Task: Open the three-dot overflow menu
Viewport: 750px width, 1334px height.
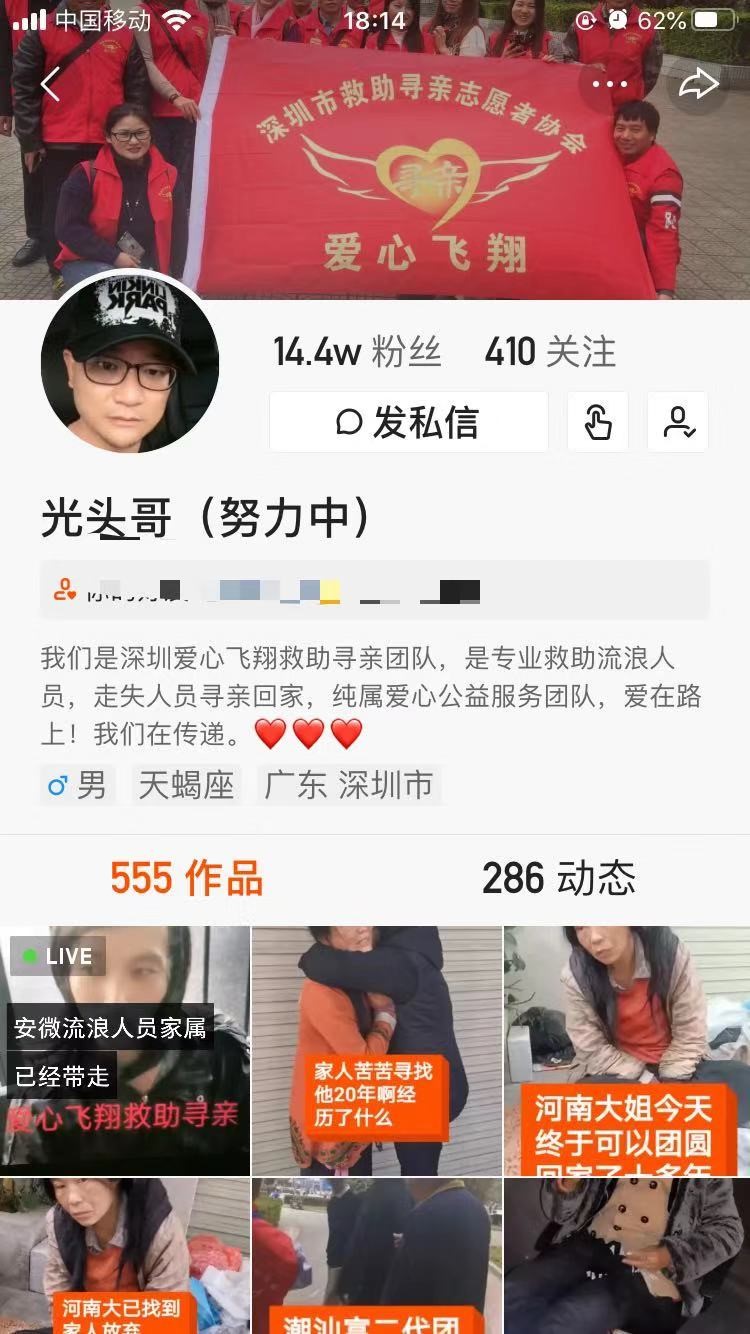Action: coord(609,85)
